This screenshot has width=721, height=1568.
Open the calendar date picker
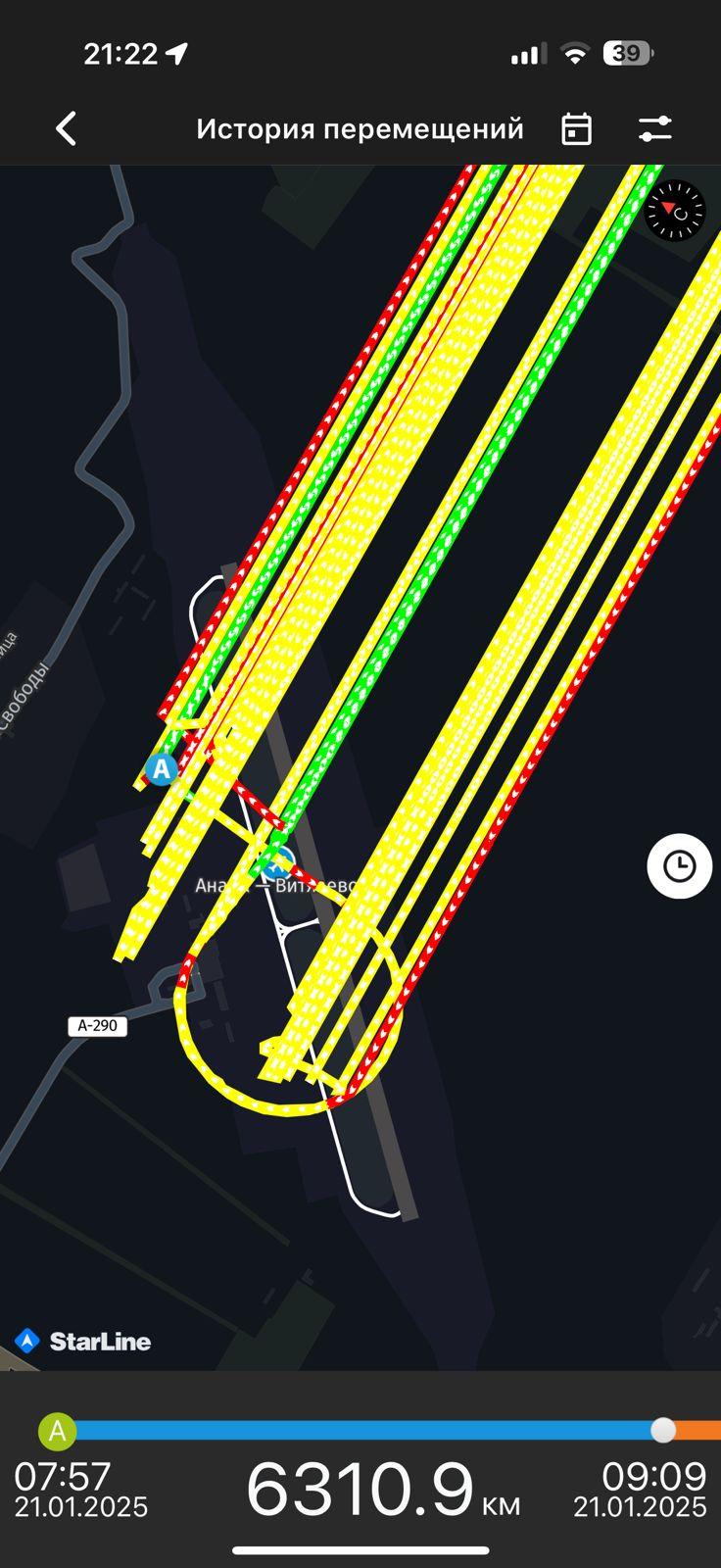(x=576, y=128)
